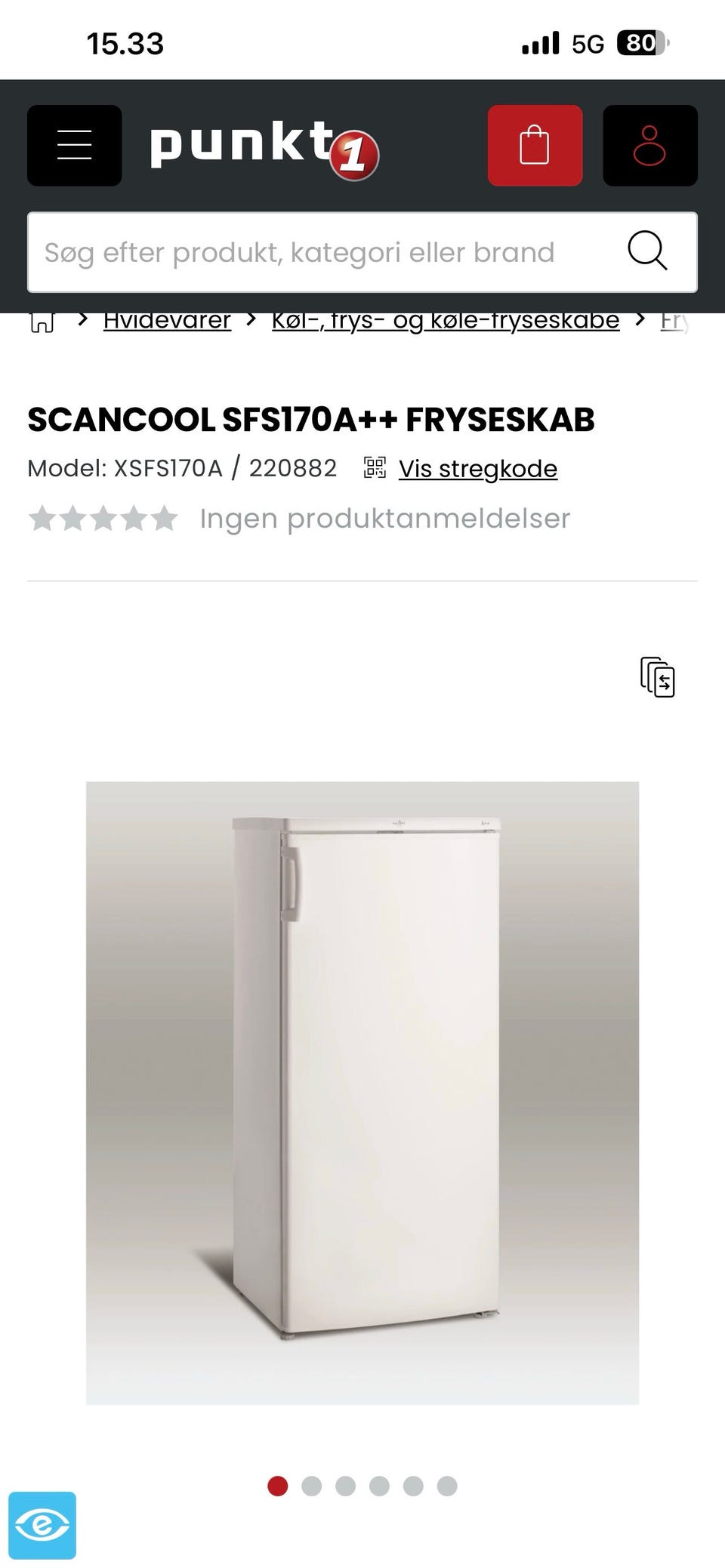
Task: Open the Hvidevarer breadcrumb category
Action: coord(166,320)
